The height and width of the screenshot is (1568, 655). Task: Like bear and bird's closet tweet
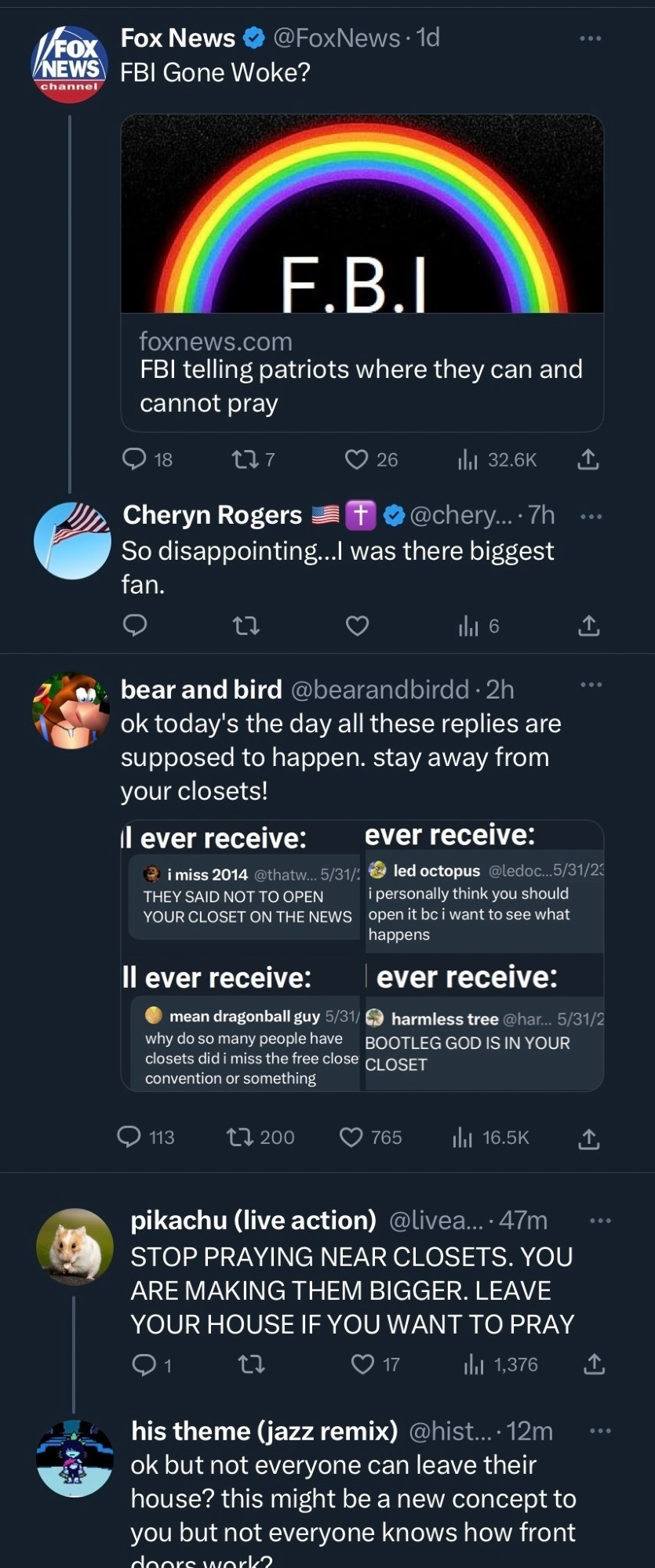click(351, 1137)
